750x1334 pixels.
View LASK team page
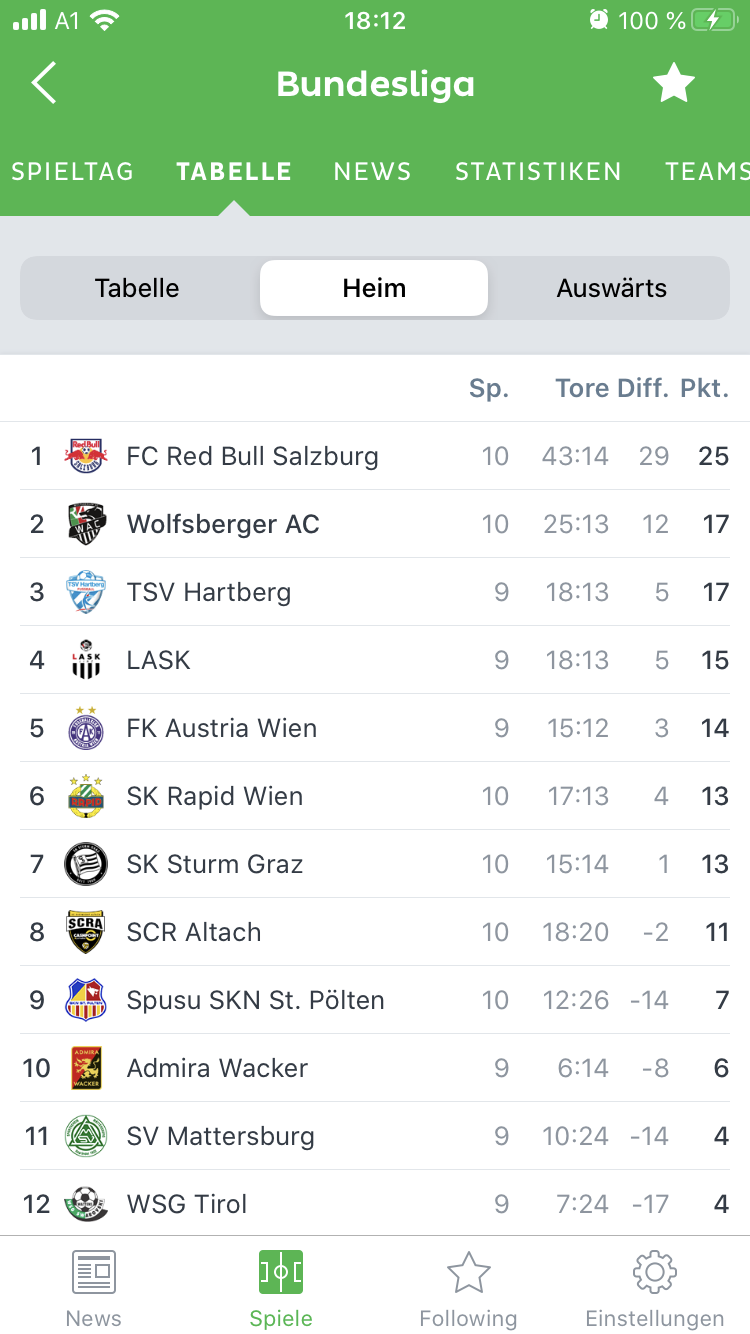[x=375, y=660]
